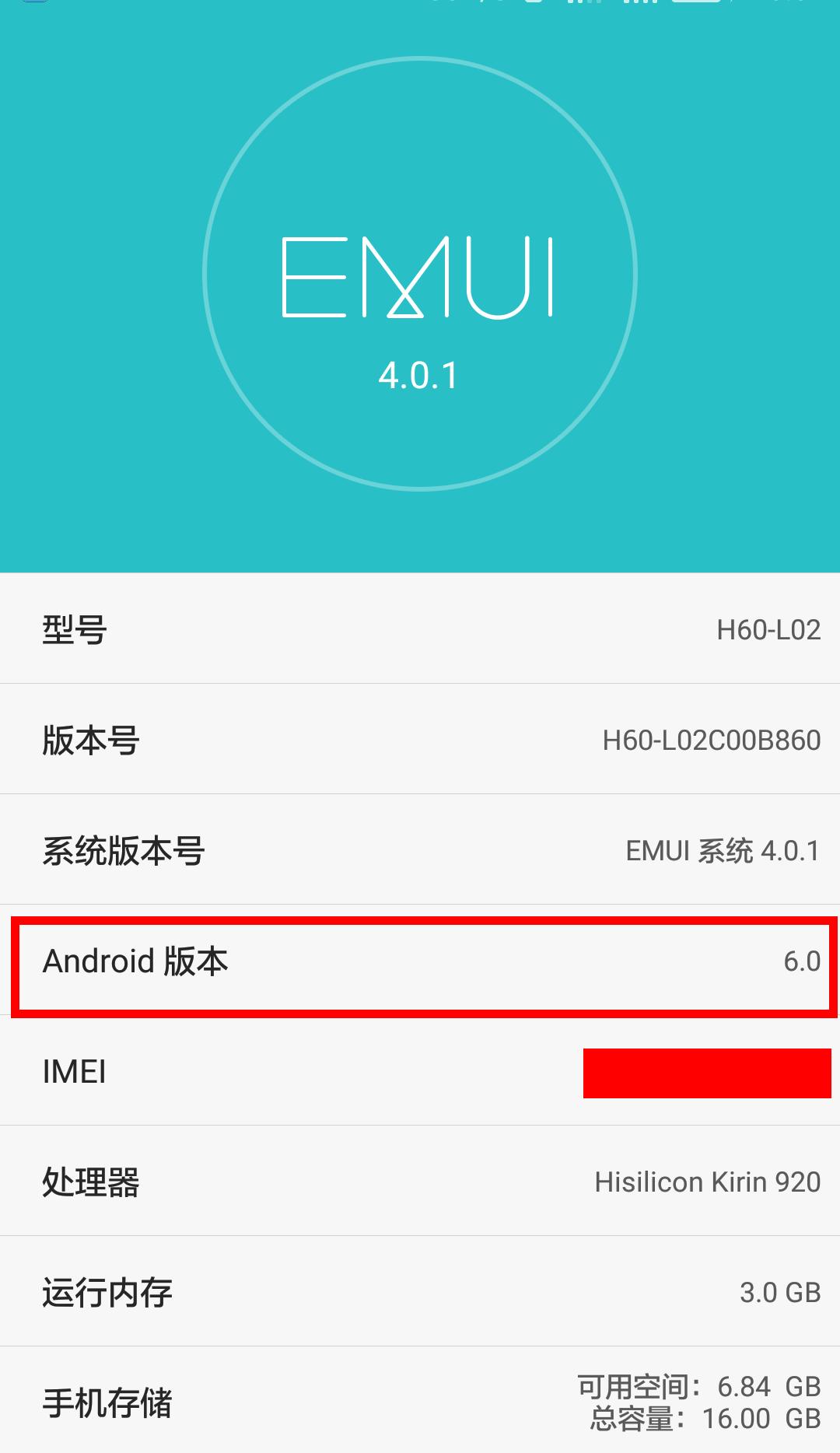Tap the 运行内存 (RAM) 3.0 GB row
The image size is (840, 1453).
420,1291
